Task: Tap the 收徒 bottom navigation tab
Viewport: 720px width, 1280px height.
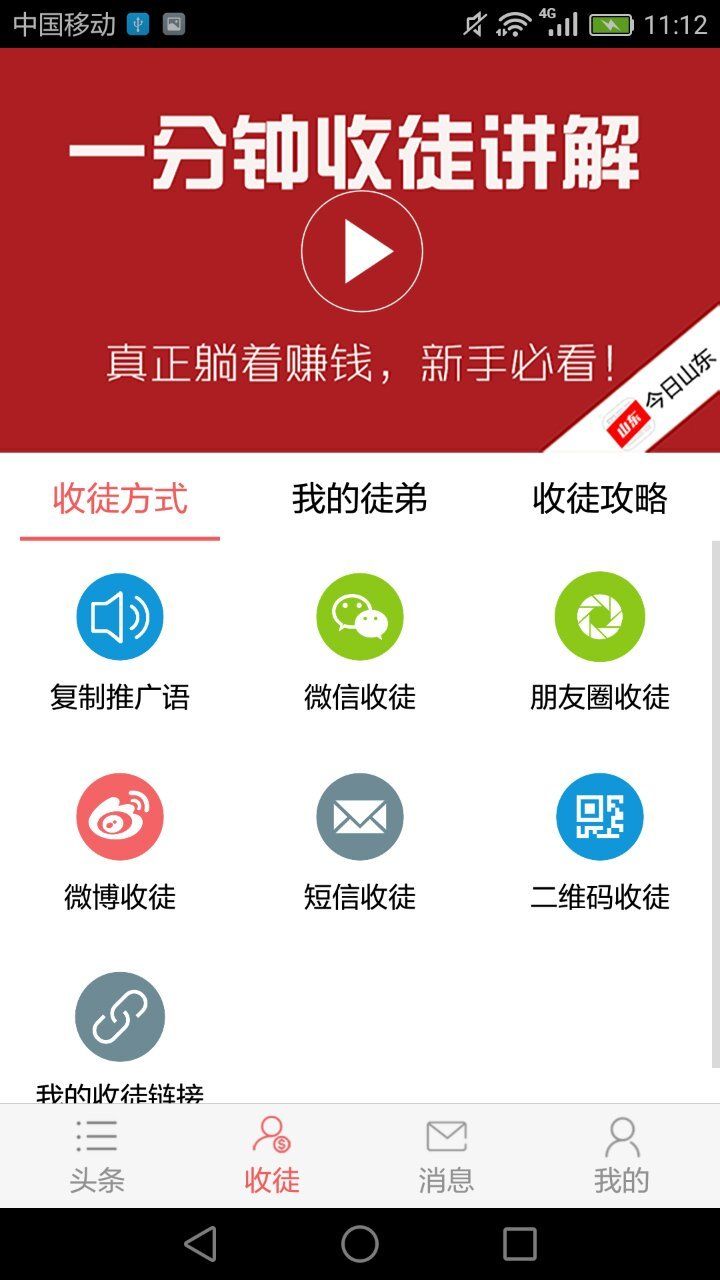Action: (x=272, y=1156)
